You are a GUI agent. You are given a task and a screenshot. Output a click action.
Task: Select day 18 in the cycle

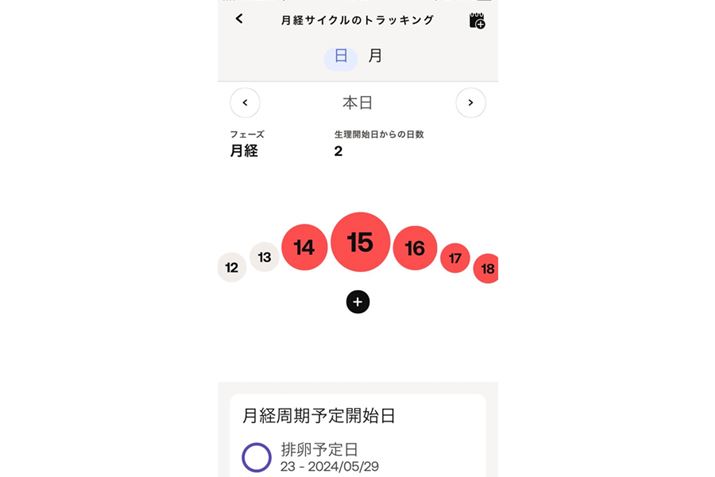486,269
